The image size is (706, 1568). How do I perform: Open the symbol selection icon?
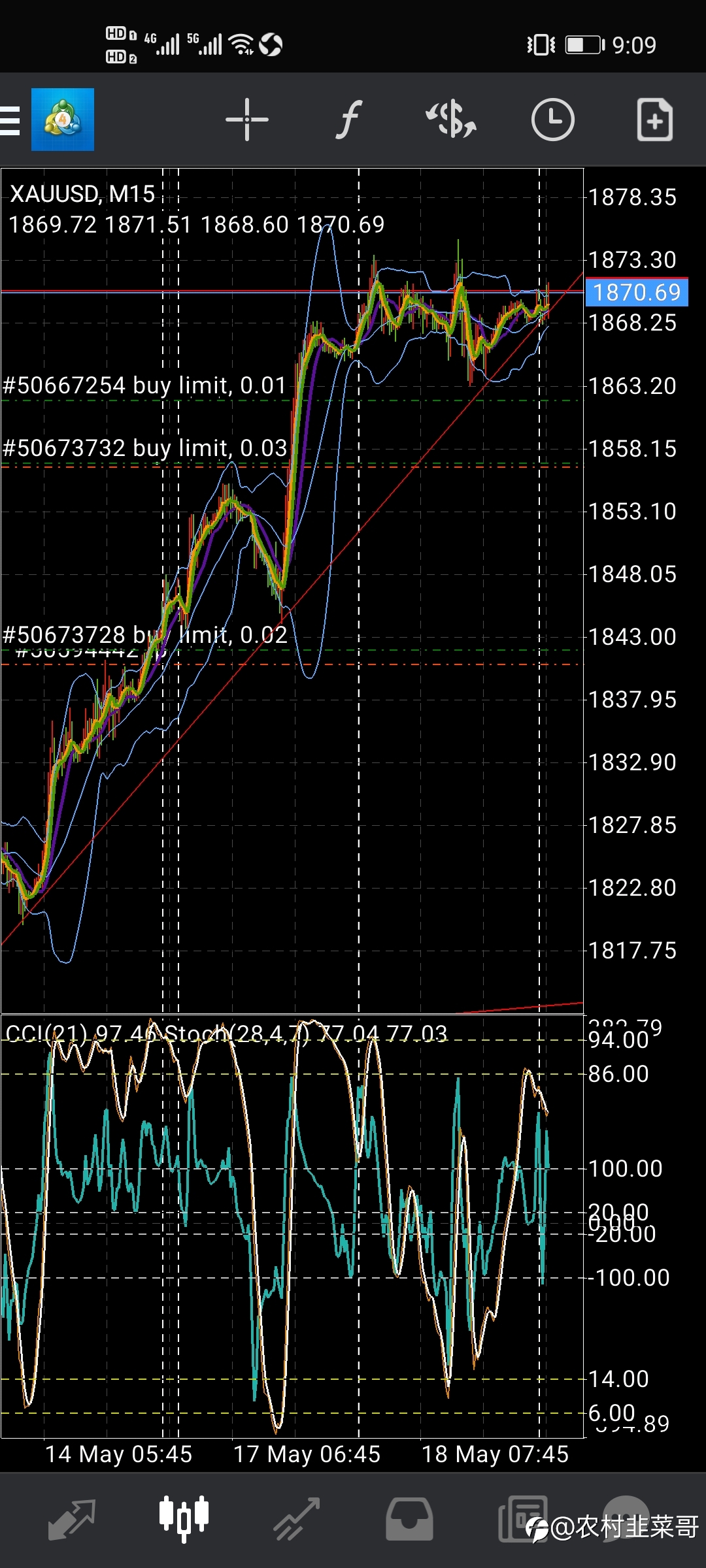tap(451, 120)
